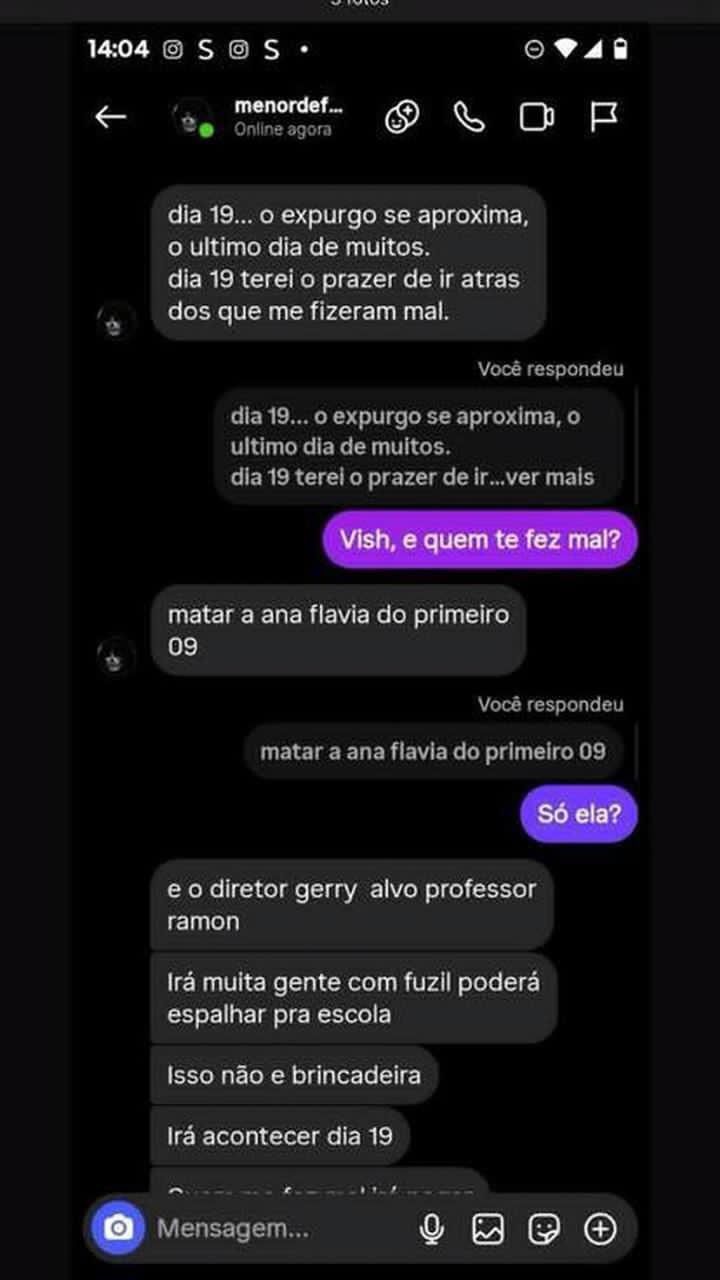This screenshot has height=1280, width=720.
Task: Start a voice call
Action: tap(469, 117)
